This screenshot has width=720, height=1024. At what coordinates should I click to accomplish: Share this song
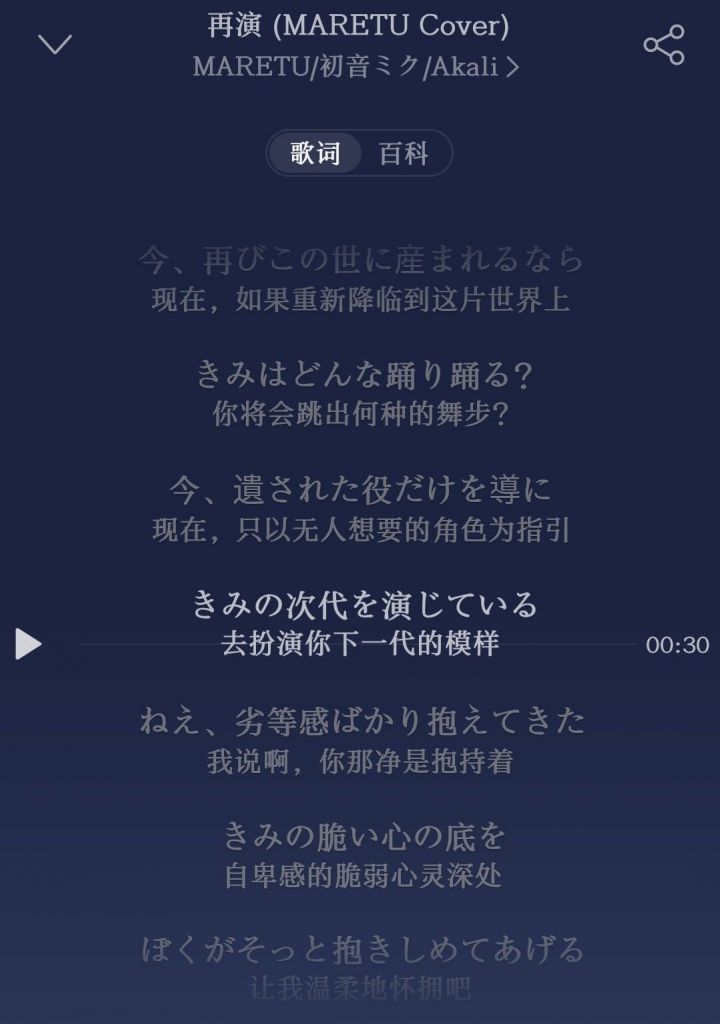click(x=664, y=45)
